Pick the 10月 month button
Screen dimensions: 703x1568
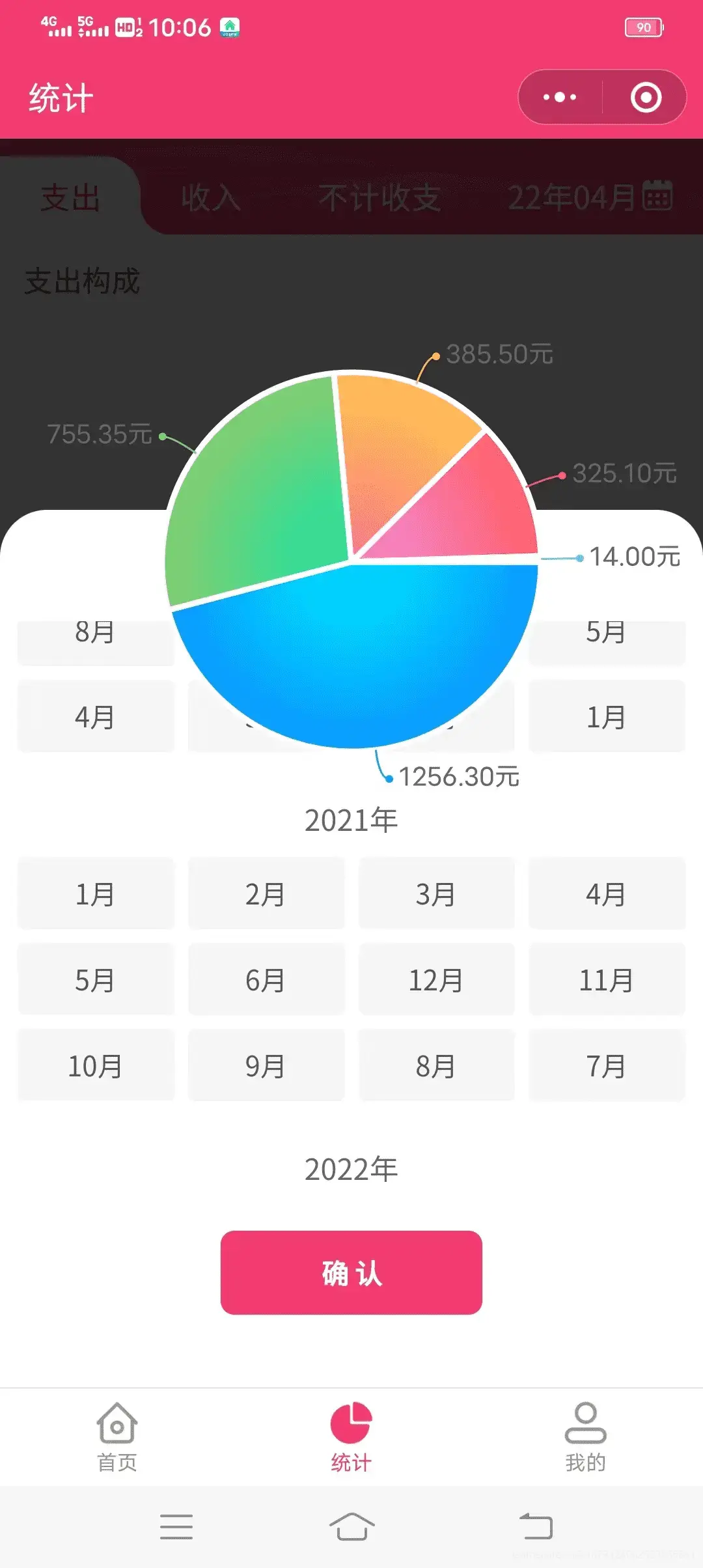[96, 1066]
